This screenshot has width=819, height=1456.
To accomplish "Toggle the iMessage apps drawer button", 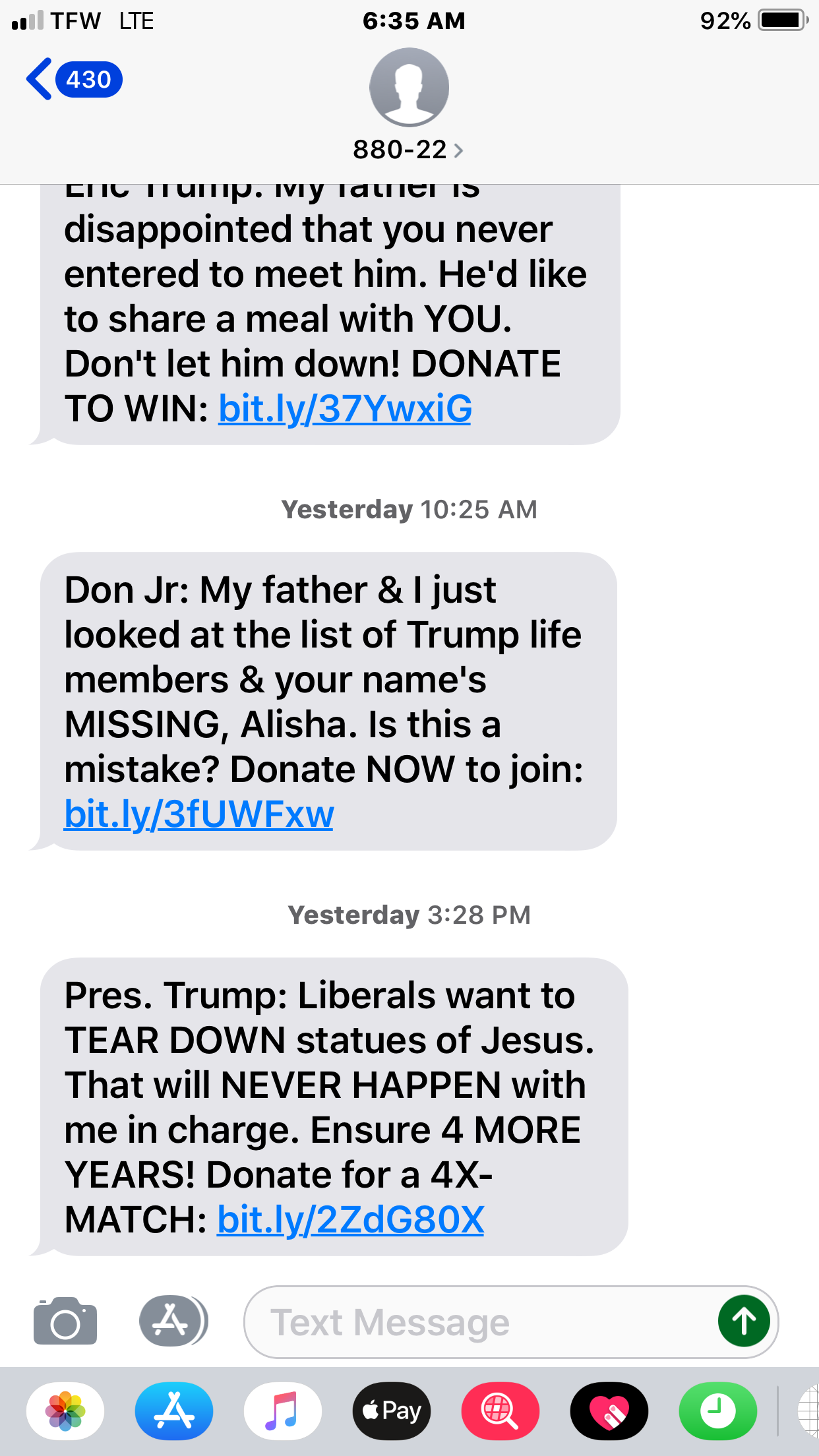I will 173,1321.
